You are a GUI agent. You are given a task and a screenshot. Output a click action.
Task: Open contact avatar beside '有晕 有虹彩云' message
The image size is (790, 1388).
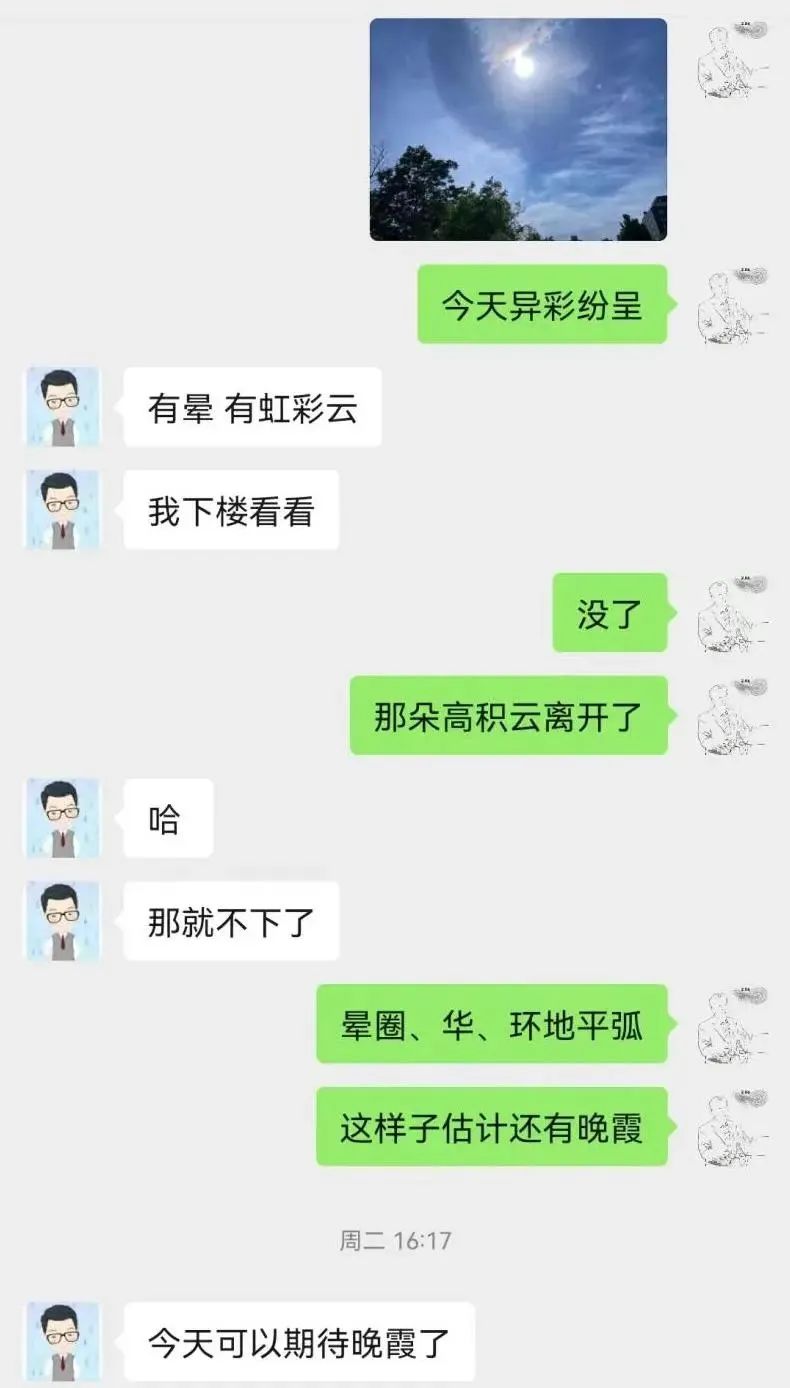[x=63, y=407]
